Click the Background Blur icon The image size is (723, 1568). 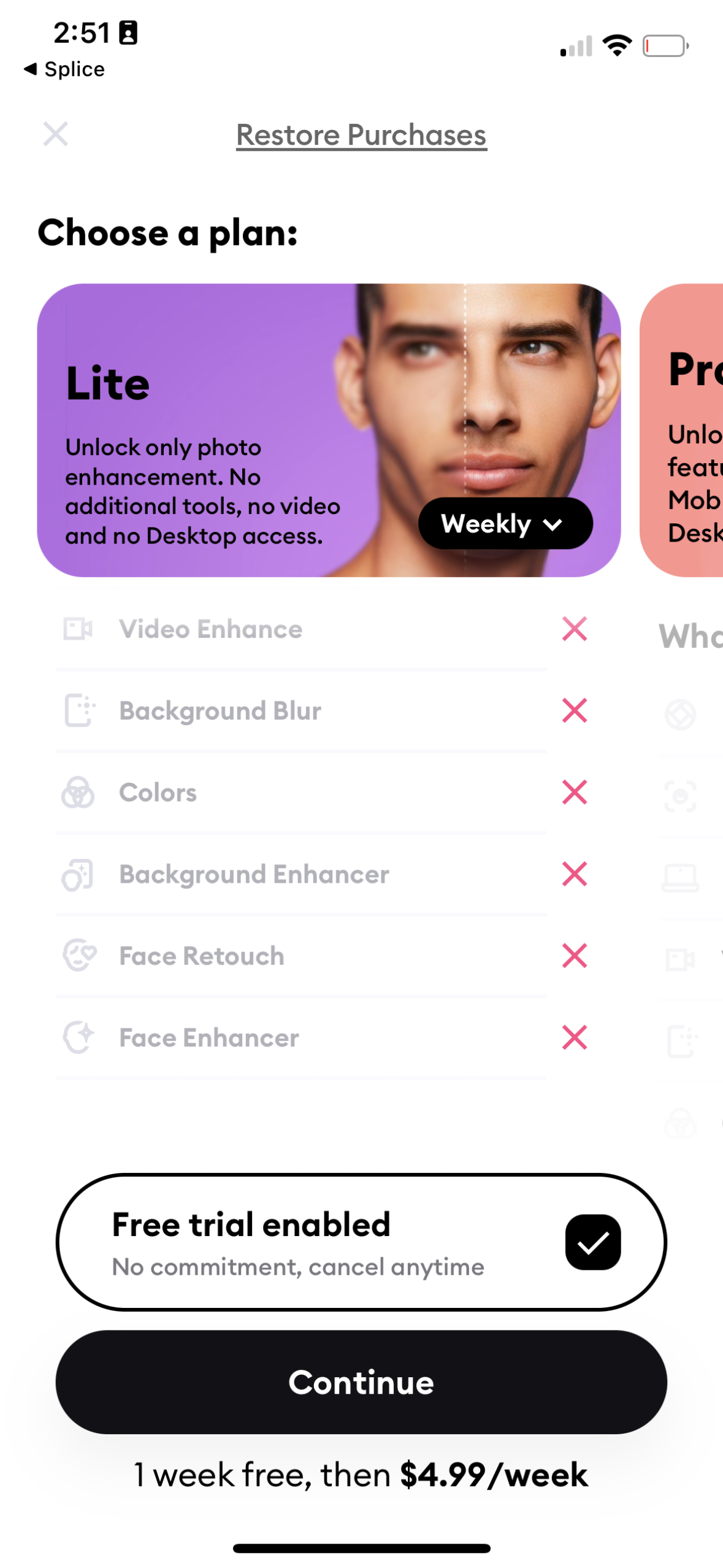(x=78, y=710)
